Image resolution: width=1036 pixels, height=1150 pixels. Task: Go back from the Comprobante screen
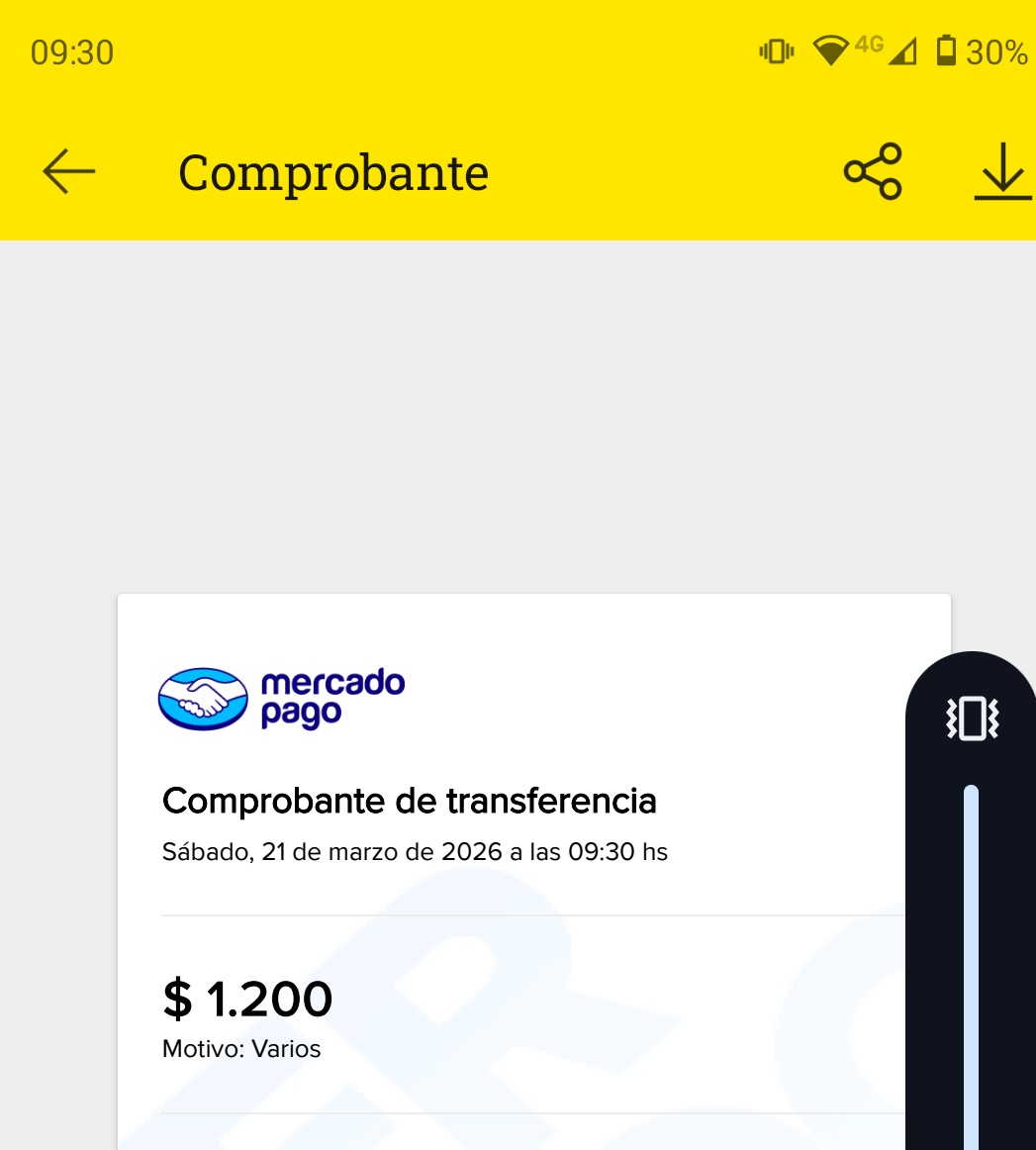(68, 172)
